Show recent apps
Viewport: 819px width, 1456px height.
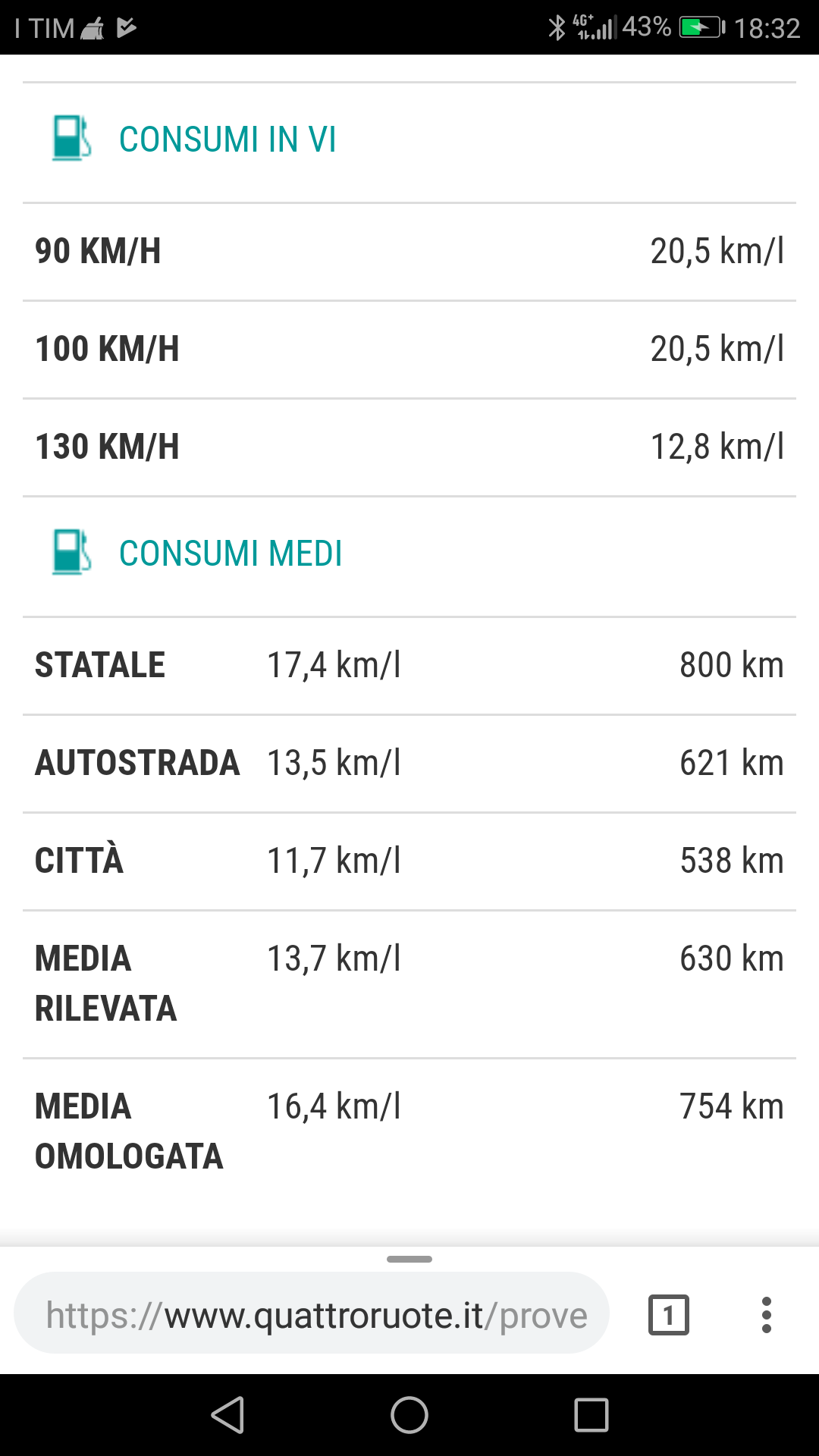coord(591,1415)
